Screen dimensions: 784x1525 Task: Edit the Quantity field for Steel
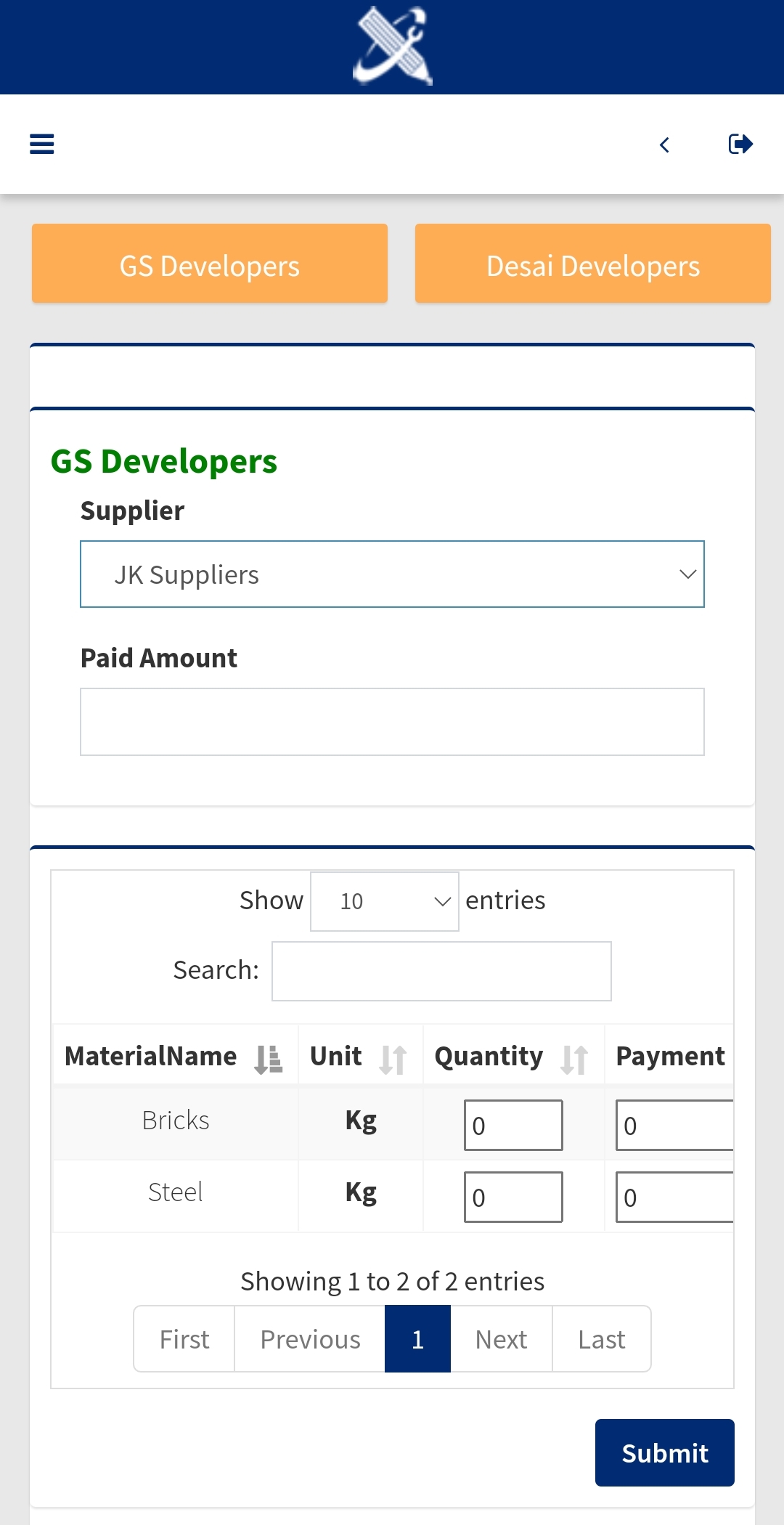[513, 1197]
